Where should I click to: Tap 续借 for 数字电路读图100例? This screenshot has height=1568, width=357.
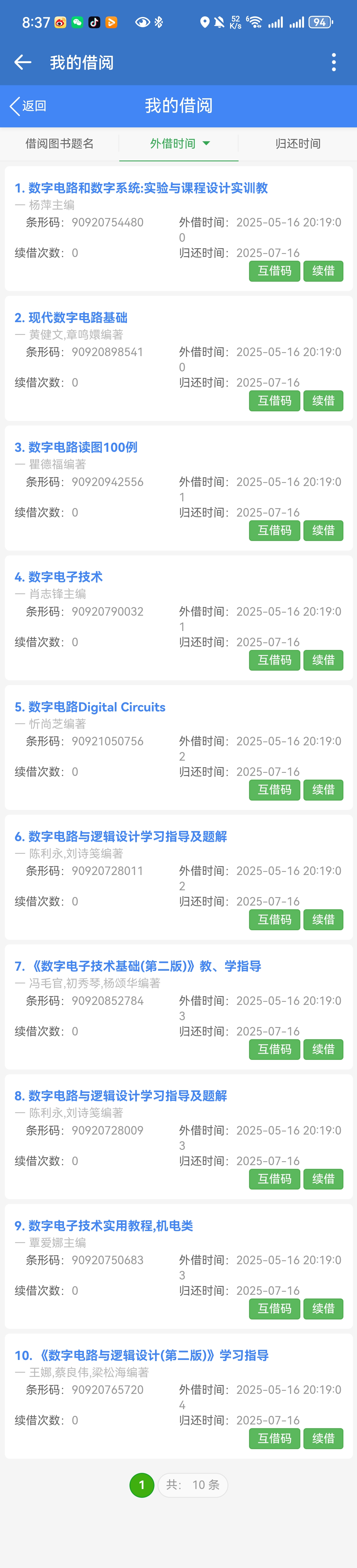[323, 530]
